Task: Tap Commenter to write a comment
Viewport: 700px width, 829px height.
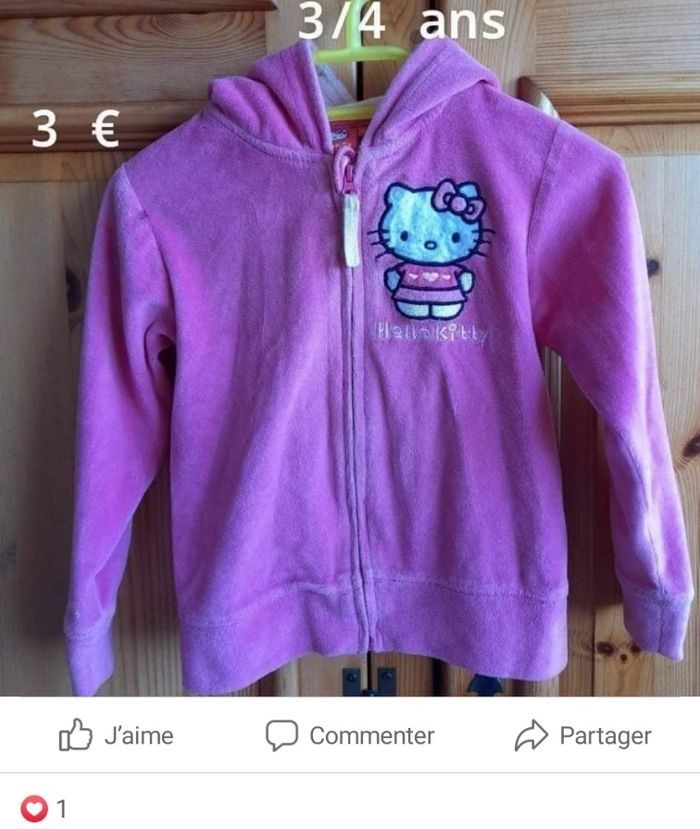Action: [350, 736]
